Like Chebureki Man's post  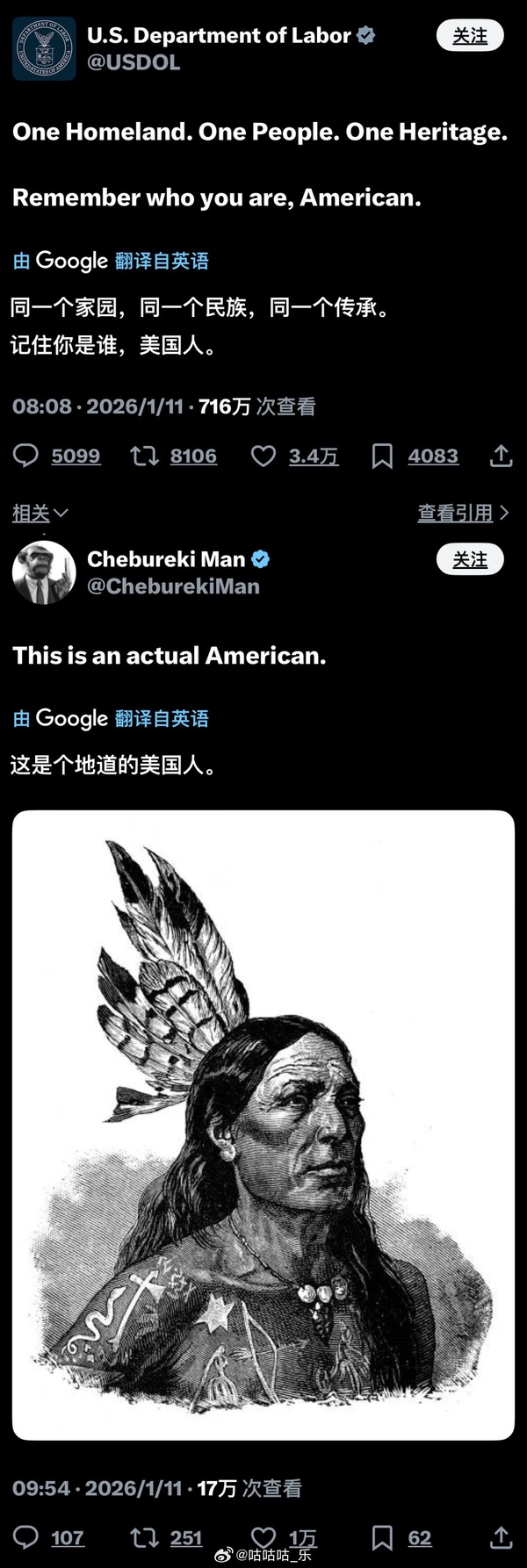coord(263,1536)
